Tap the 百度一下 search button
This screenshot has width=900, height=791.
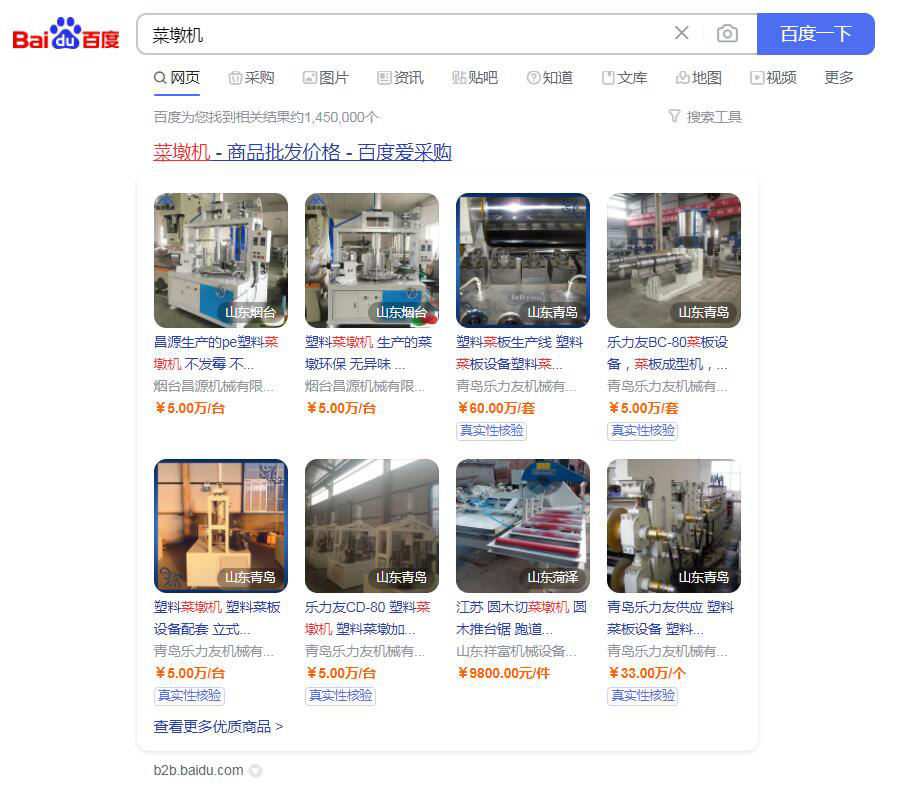pos(815,34)
